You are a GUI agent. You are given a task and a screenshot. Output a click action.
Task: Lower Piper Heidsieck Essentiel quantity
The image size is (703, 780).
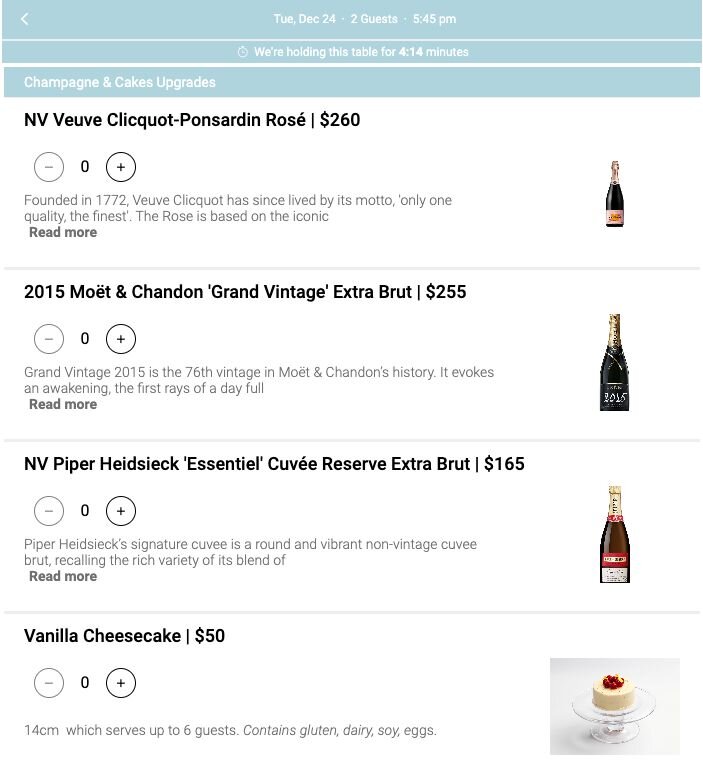click(49, 511)
